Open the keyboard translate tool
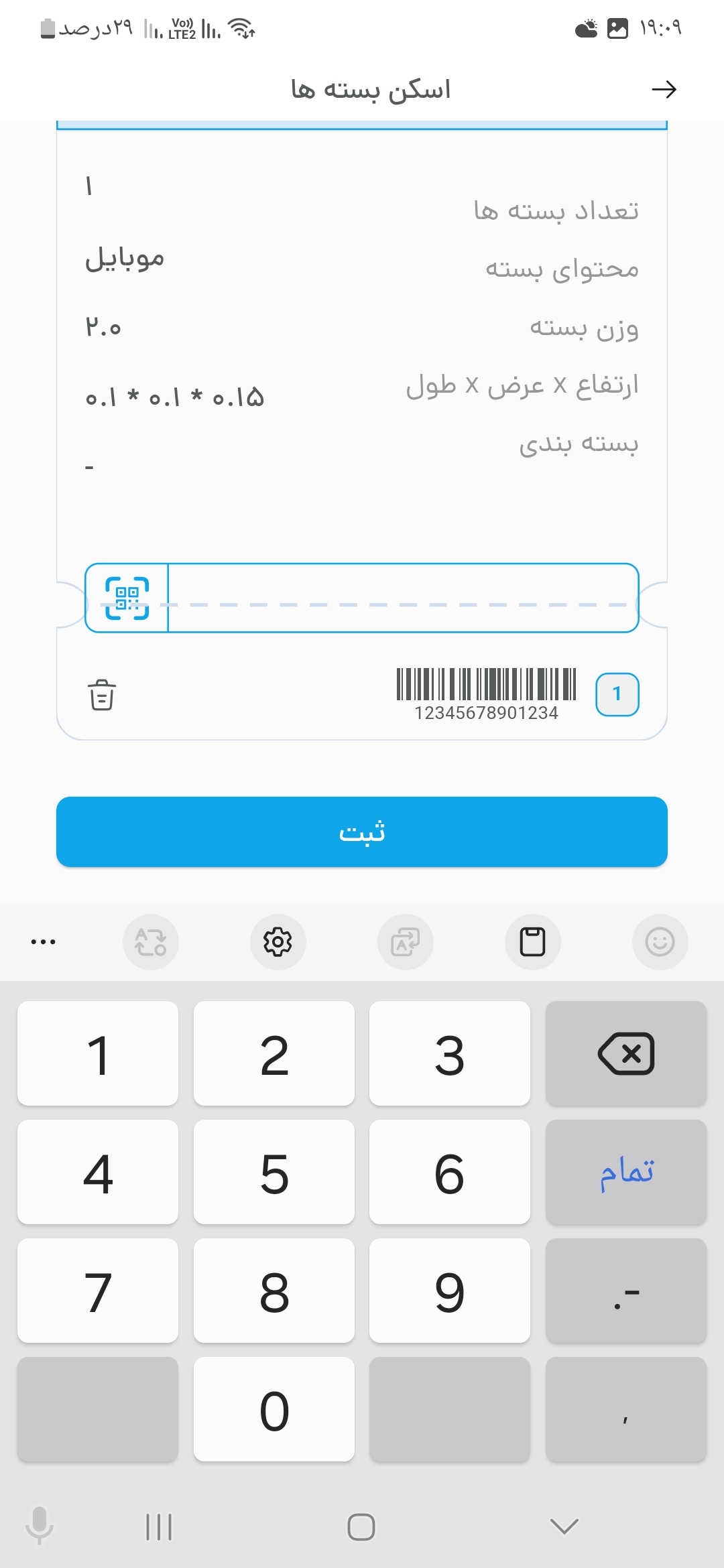The height and width of the screenshot is (1568, 724). click(x=405, y=942)
